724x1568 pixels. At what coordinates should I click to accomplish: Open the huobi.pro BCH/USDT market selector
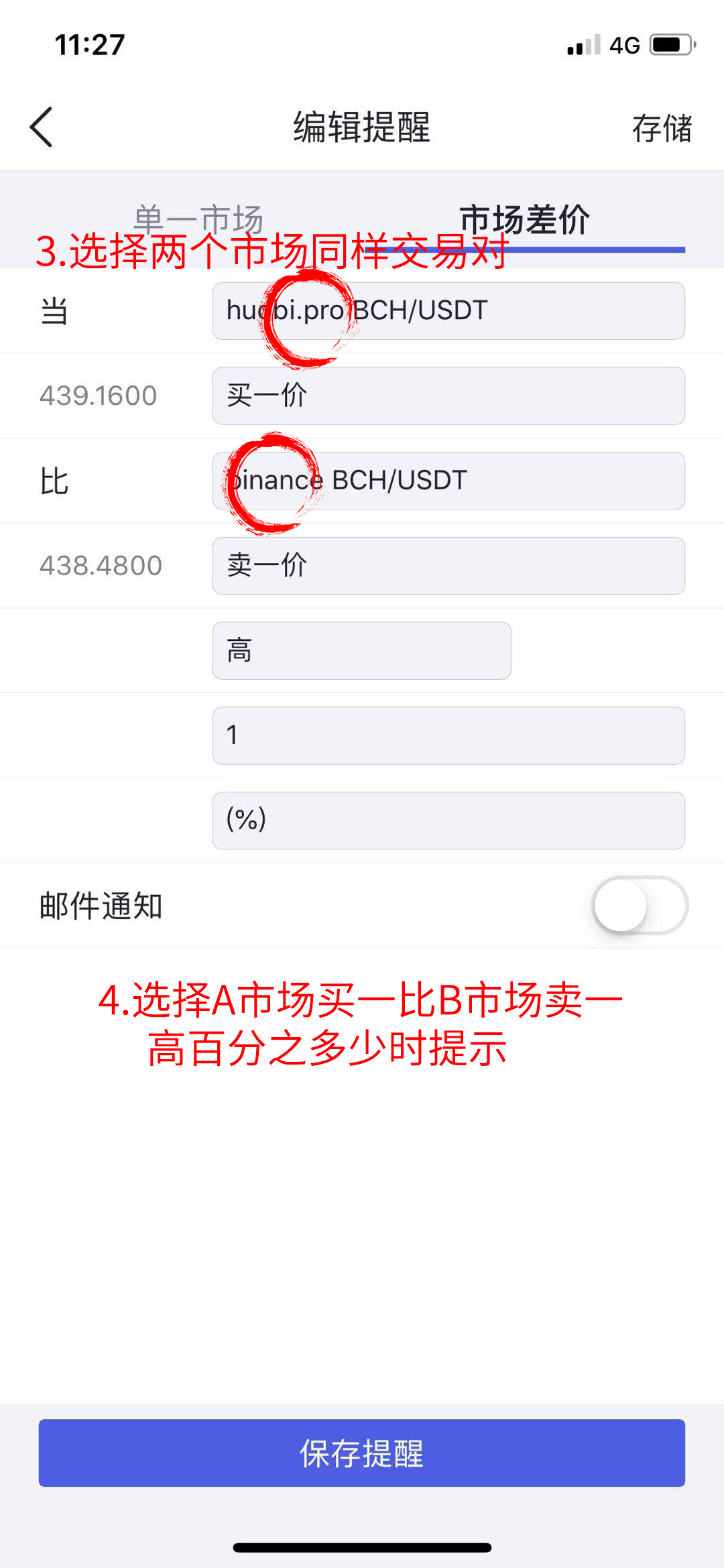click(448, 311)
